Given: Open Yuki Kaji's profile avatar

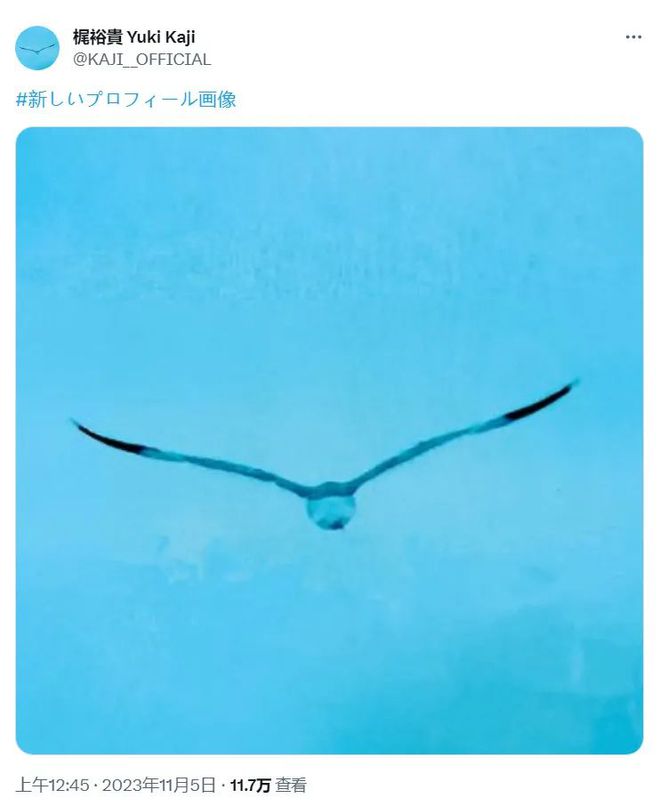Looking at the screenshot, I should 37,48.
